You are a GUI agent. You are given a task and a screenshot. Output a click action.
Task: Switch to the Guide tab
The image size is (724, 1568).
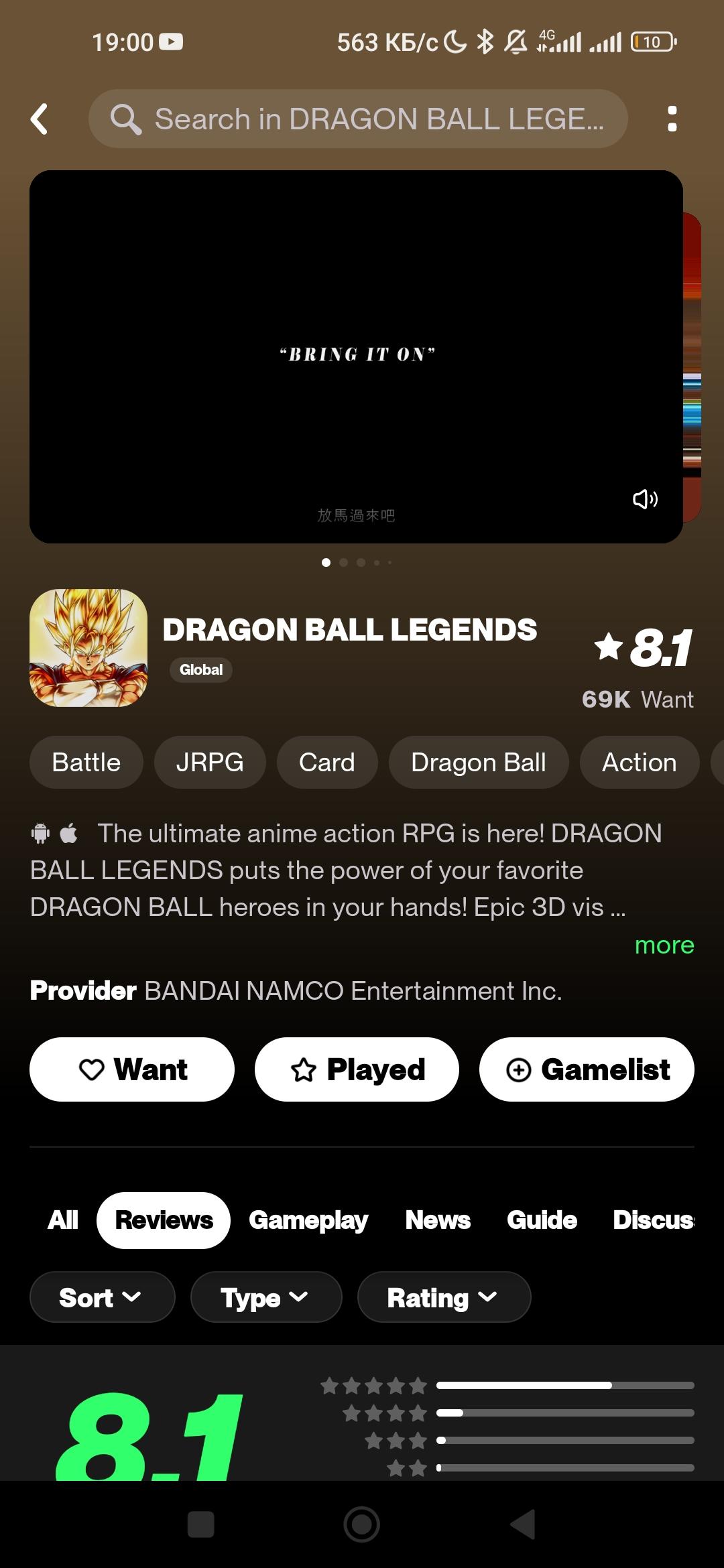(x=542, y=1220)
